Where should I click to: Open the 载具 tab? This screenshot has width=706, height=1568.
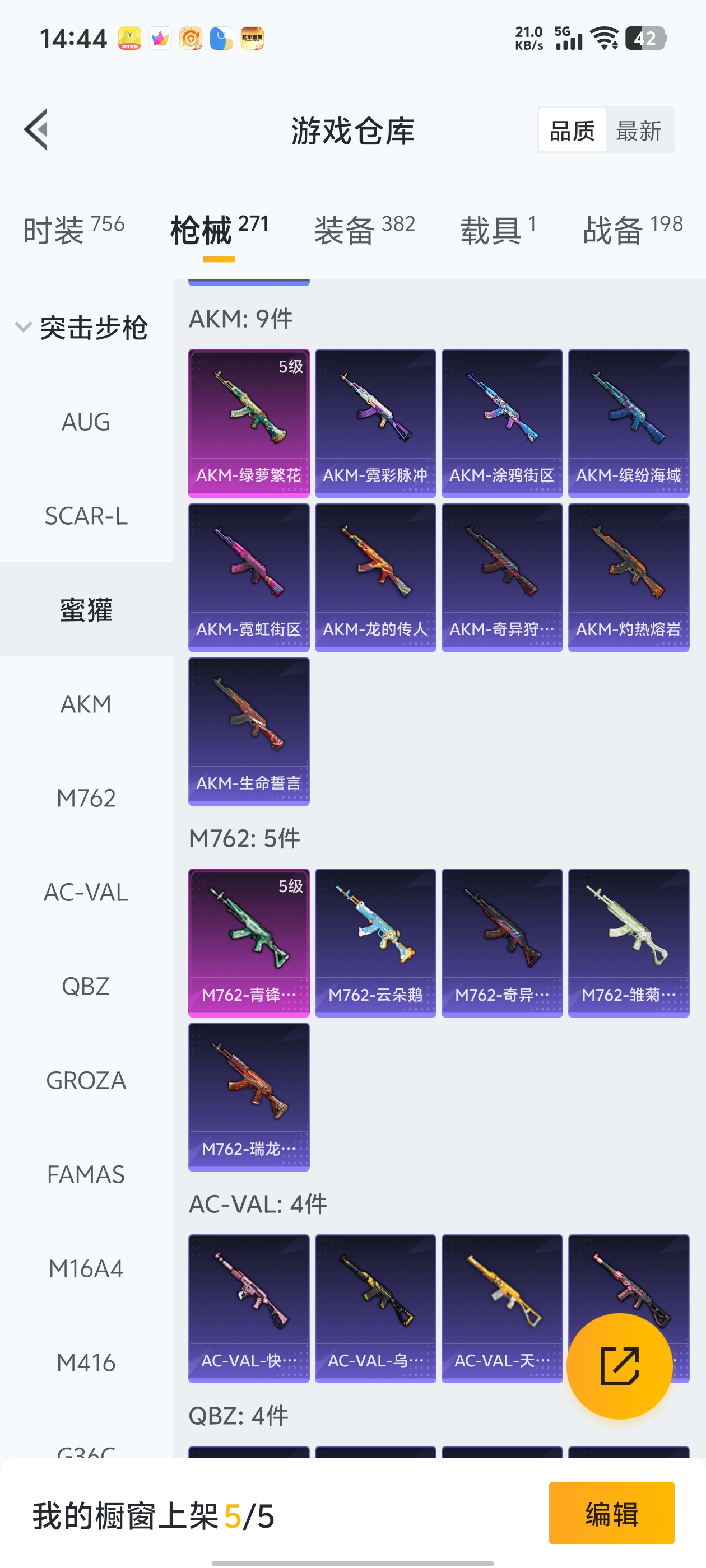pyautogui.click(x=498, y=230)
